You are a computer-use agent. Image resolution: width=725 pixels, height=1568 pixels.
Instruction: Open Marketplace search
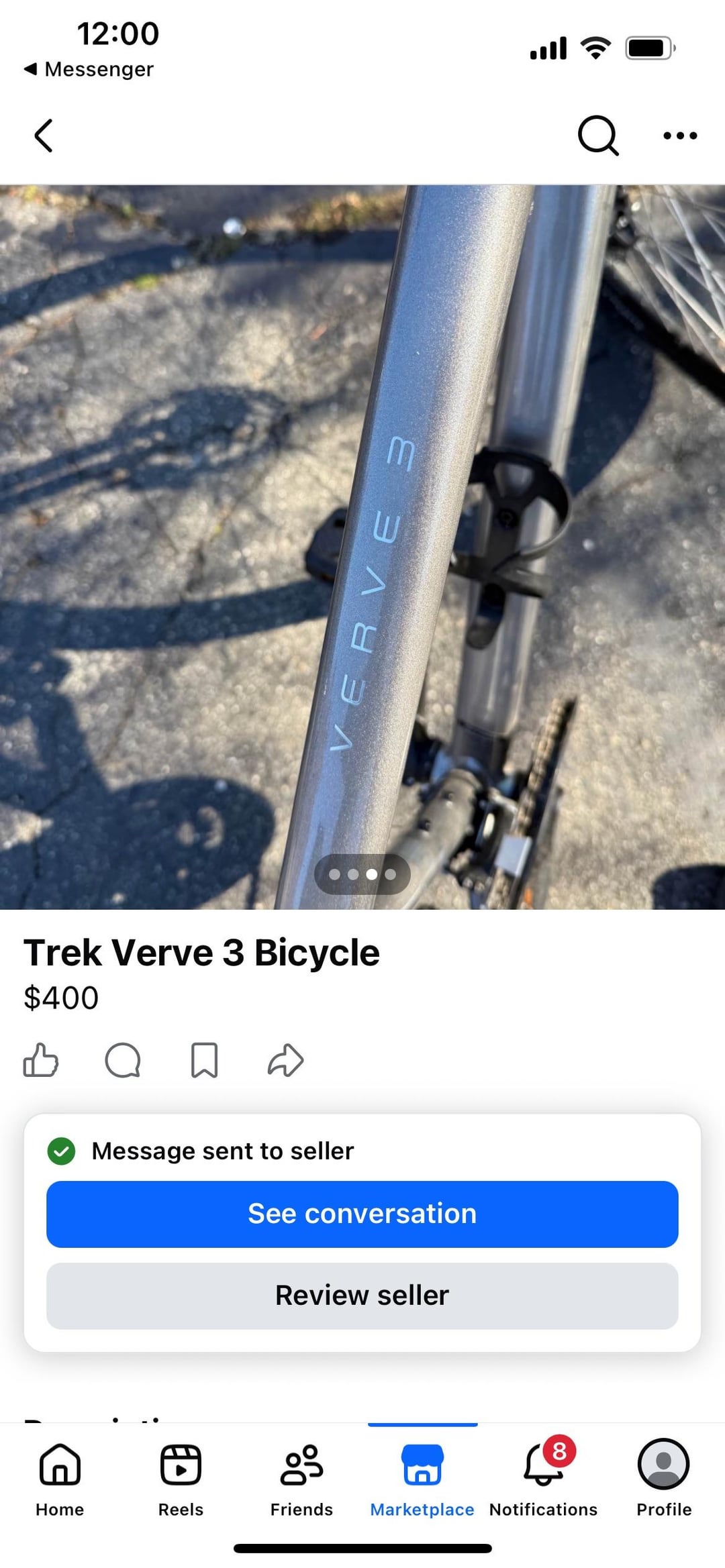597,136
